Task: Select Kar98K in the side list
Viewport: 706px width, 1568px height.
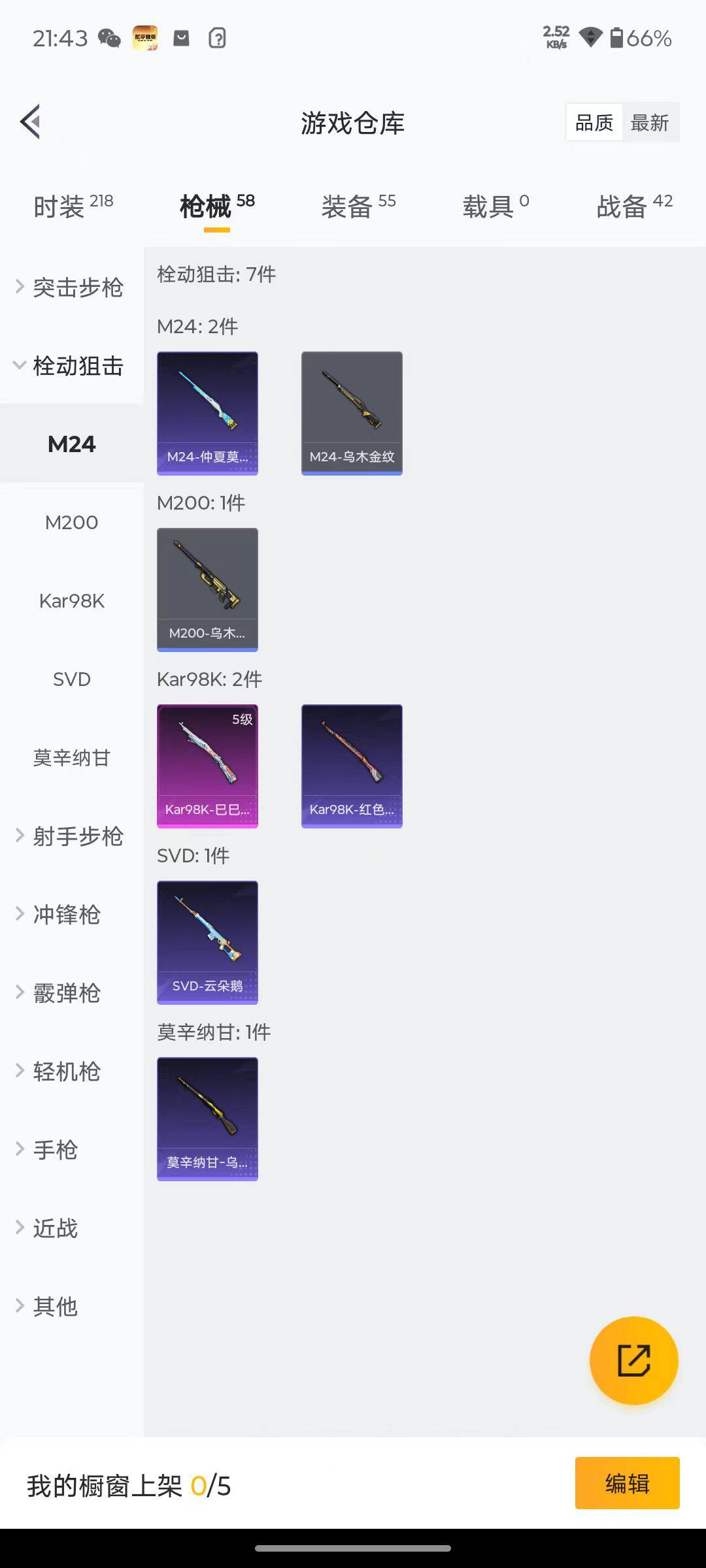Action: 72,601
